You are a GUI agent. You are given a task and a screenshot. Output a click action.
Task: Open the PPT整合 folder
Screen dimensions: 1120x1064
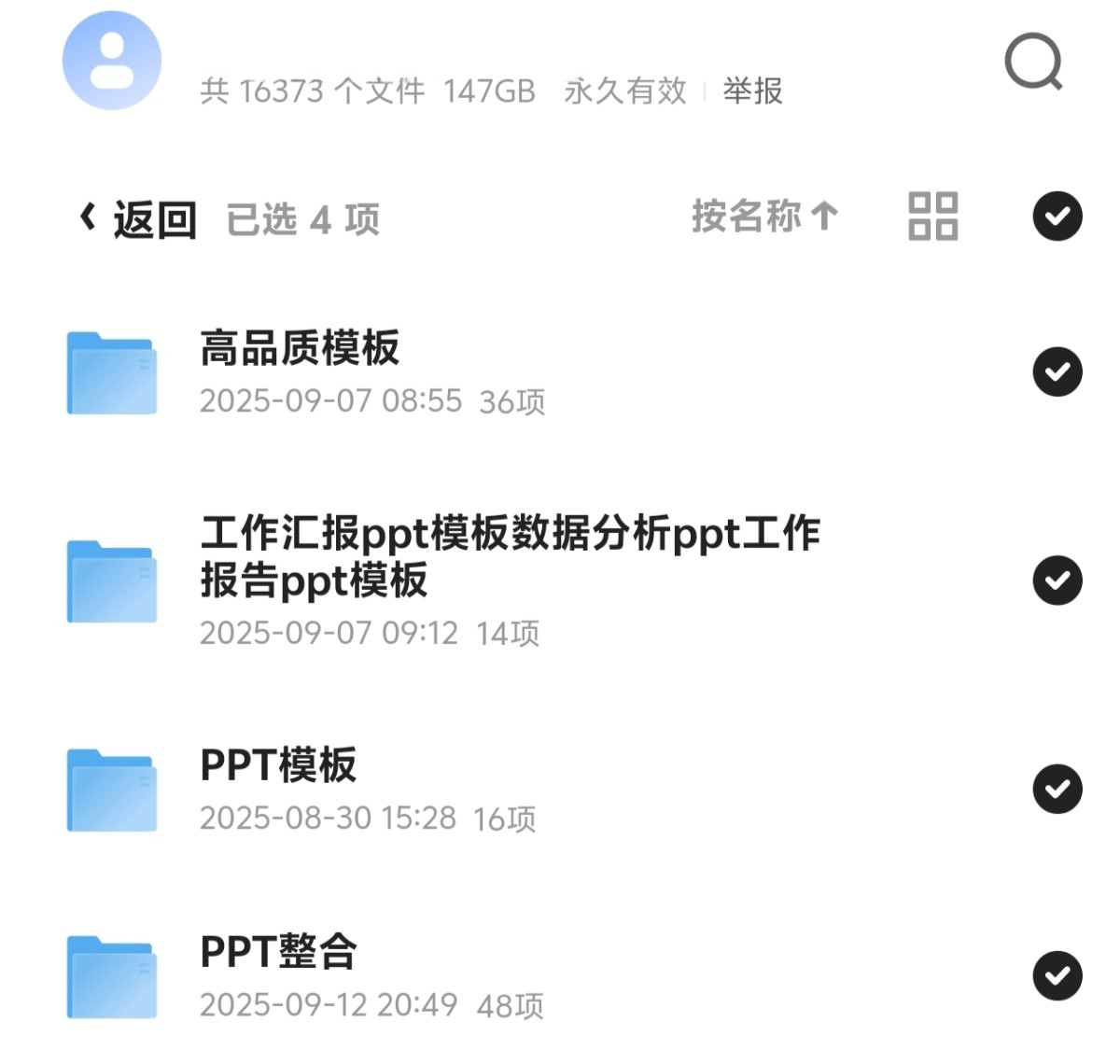coord(278,952)
